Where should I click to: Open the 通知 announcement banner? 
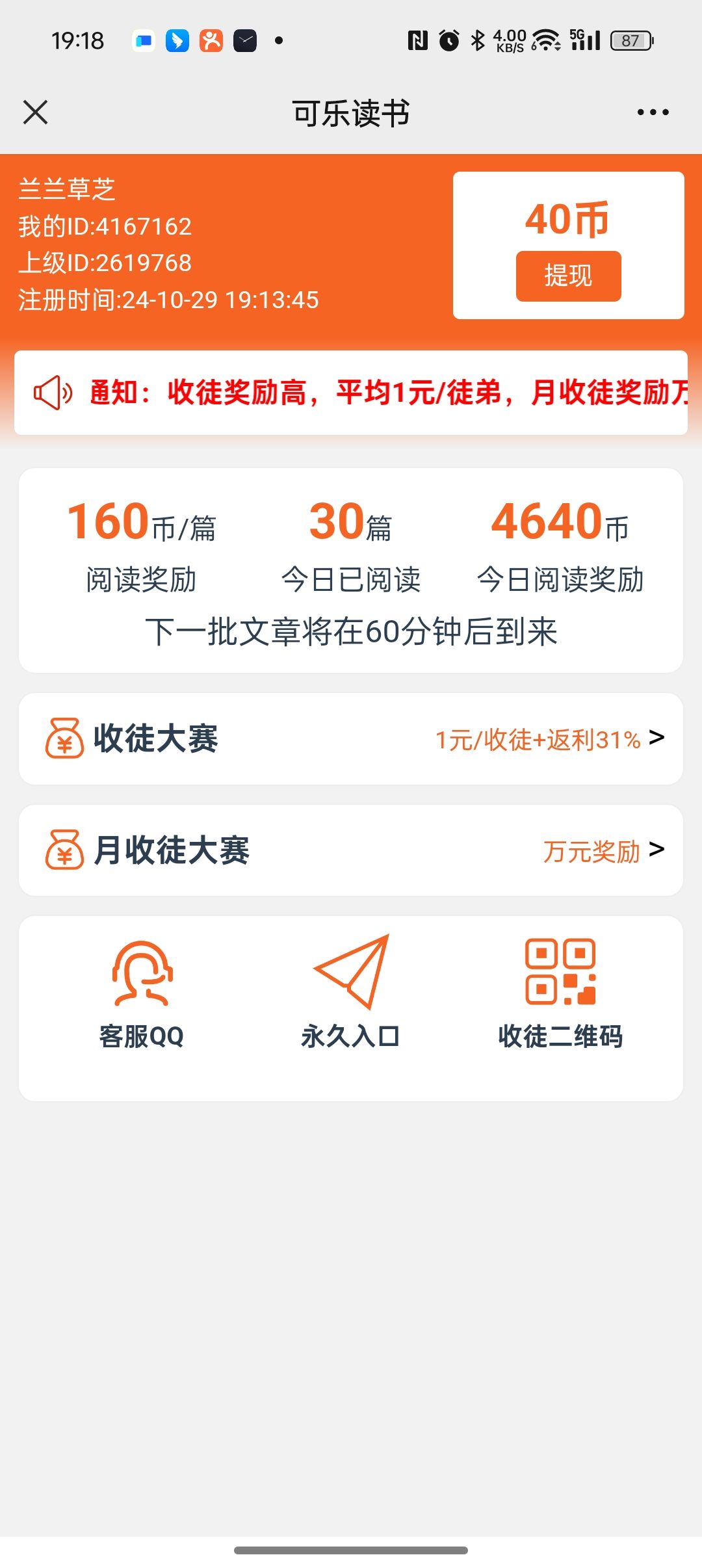[x=351, y=393]
